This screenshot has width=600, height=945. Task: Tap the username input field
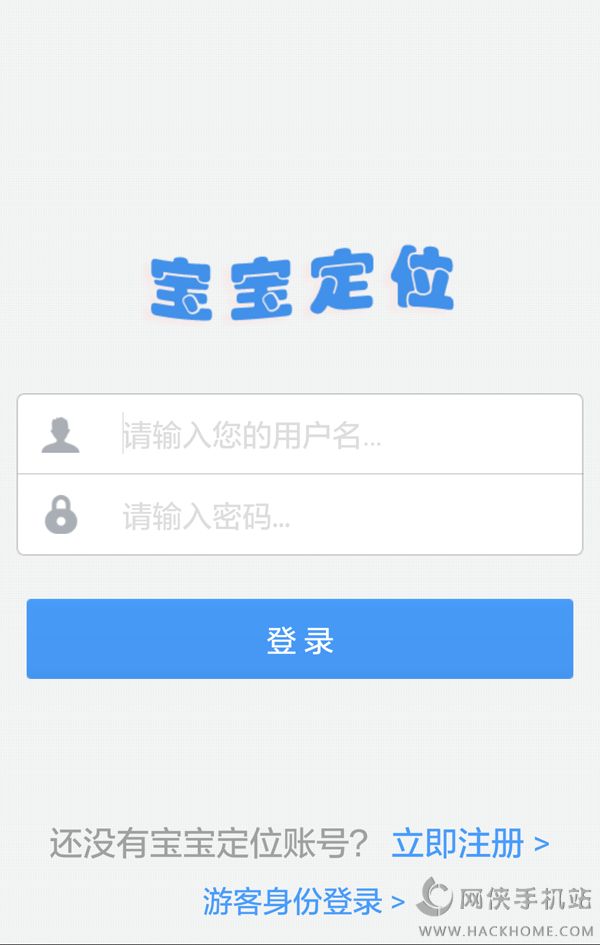click(299, 434)
